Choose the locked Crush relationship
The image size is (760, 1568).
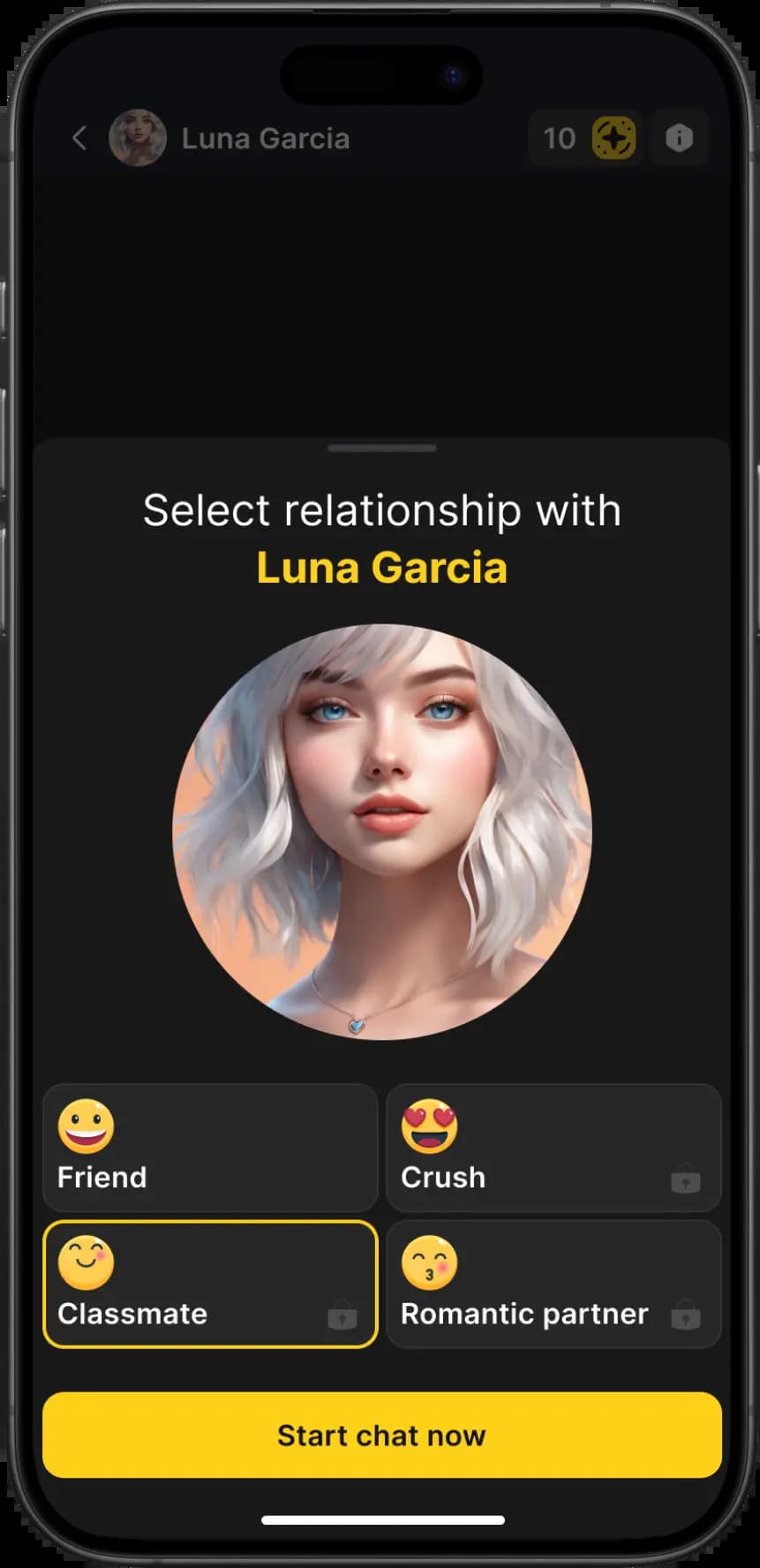pyautogui.click(x=553, y=1148)
